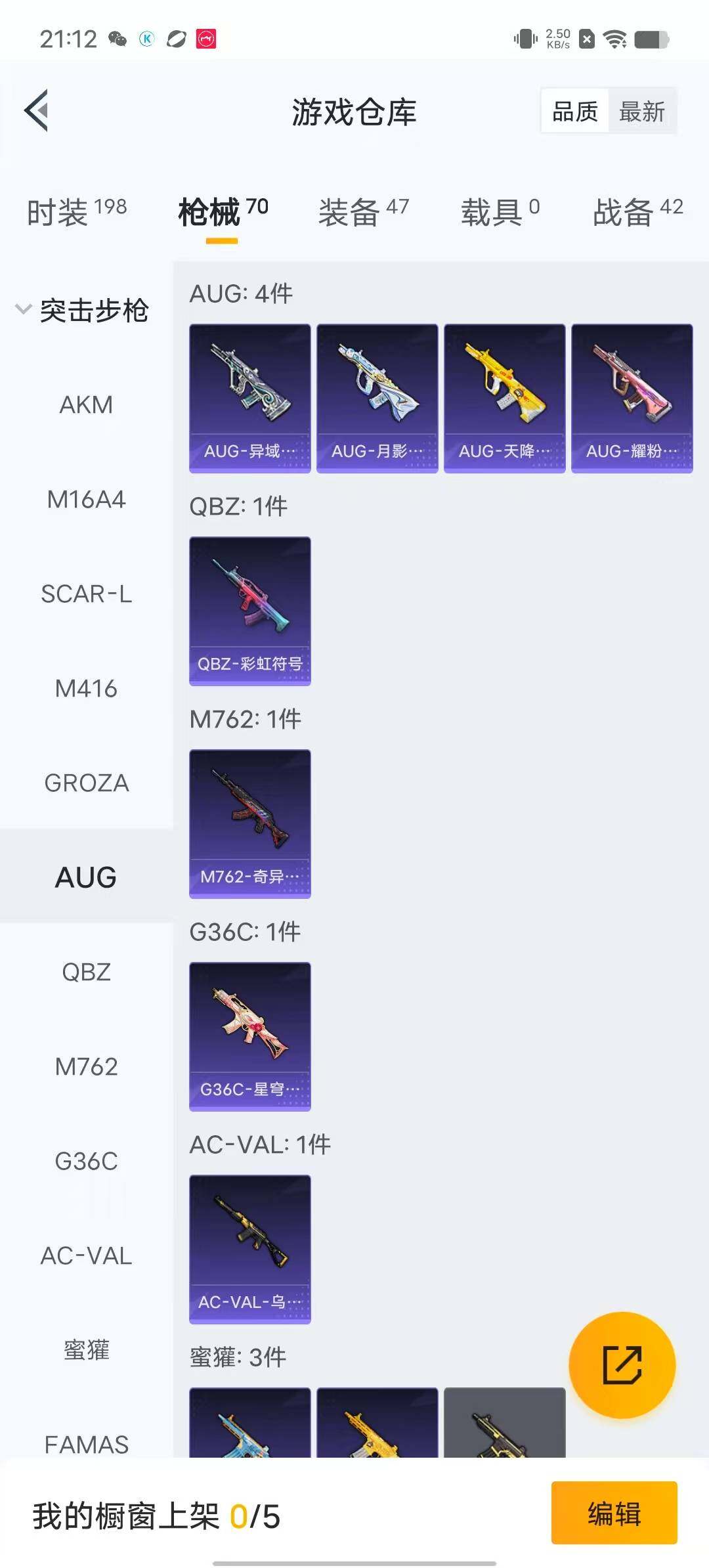
Task: Go back from 游戏仓库 screen
Action: (x=37, y=110)
